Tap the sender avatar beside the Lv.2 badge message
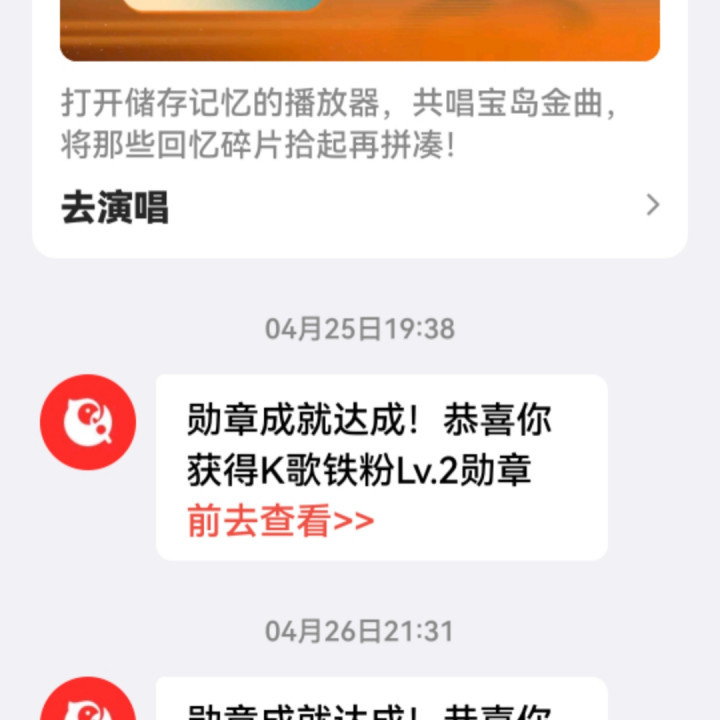 point(88,422)
